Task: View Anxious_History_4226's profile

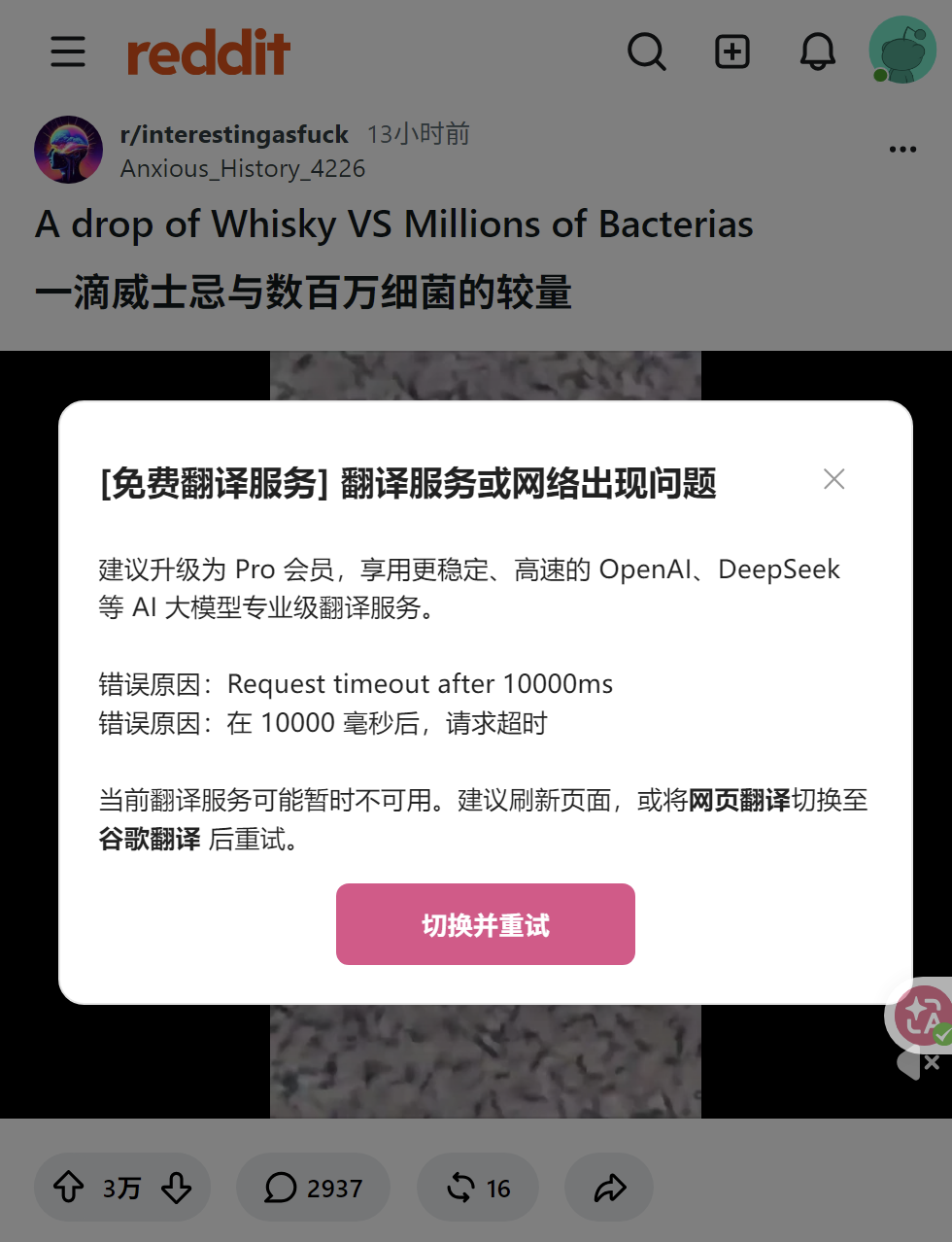Action: (243, 169)
